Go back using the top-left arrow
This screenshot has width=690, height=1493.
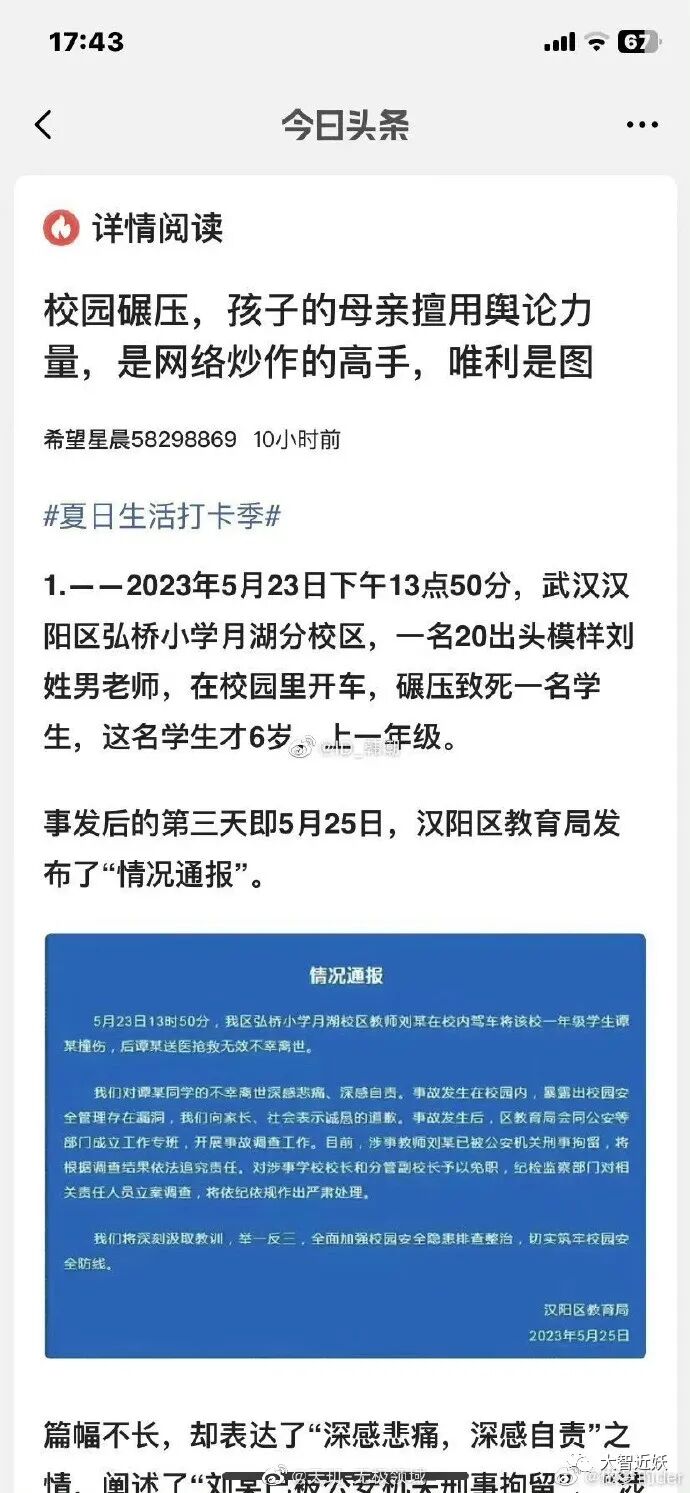point(43,125)
